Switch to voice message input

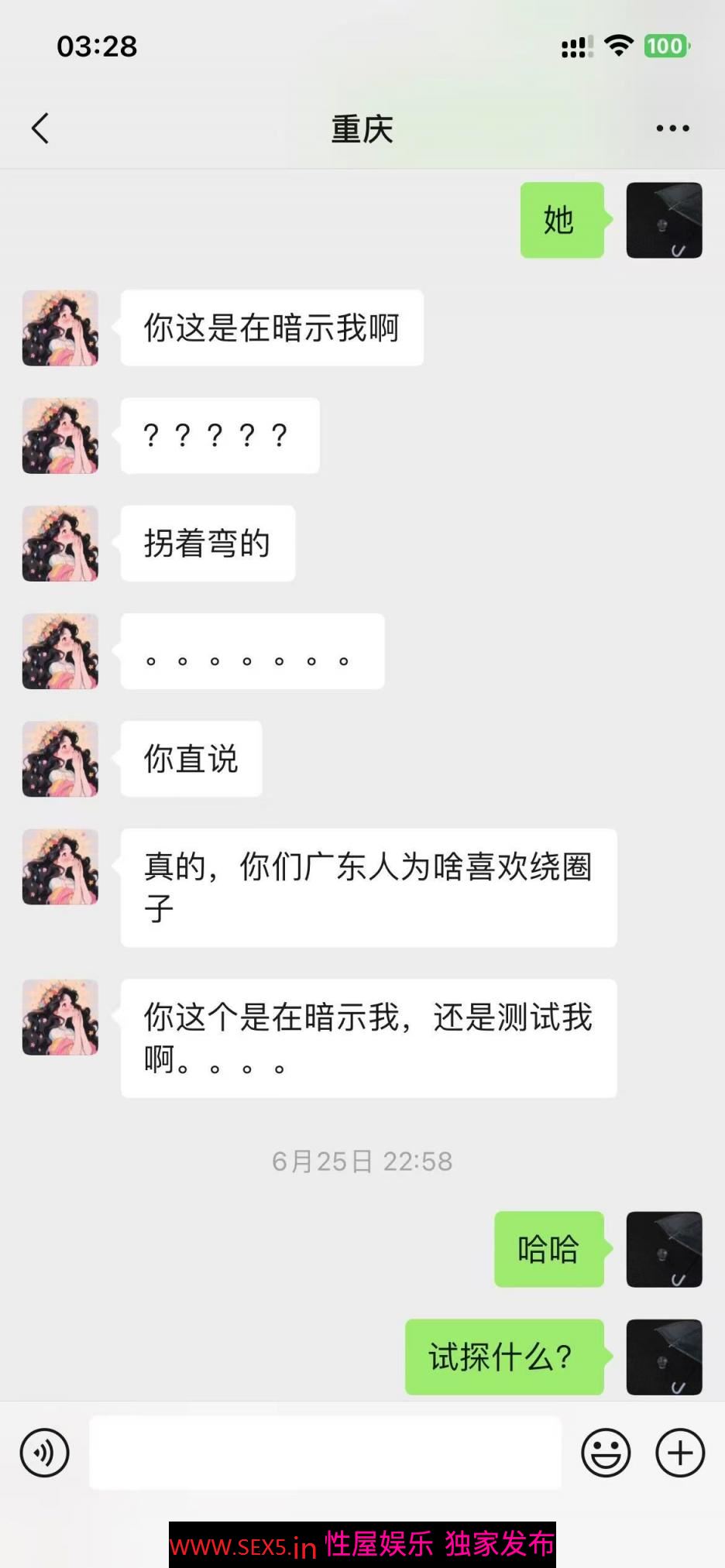tap(45, 1453)
